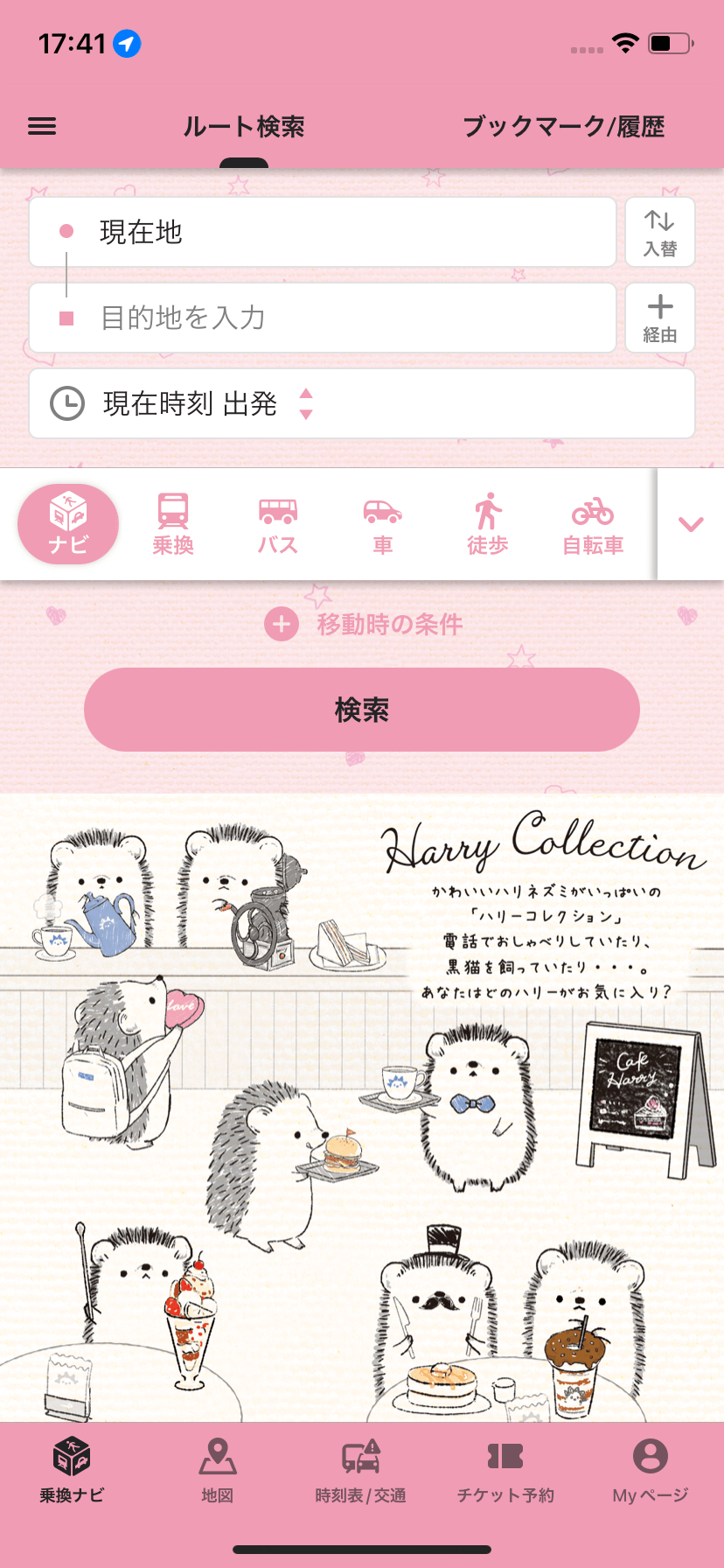Select the 乗換 transfer mode
The image size is (724, 1568).
coord(173,524)
